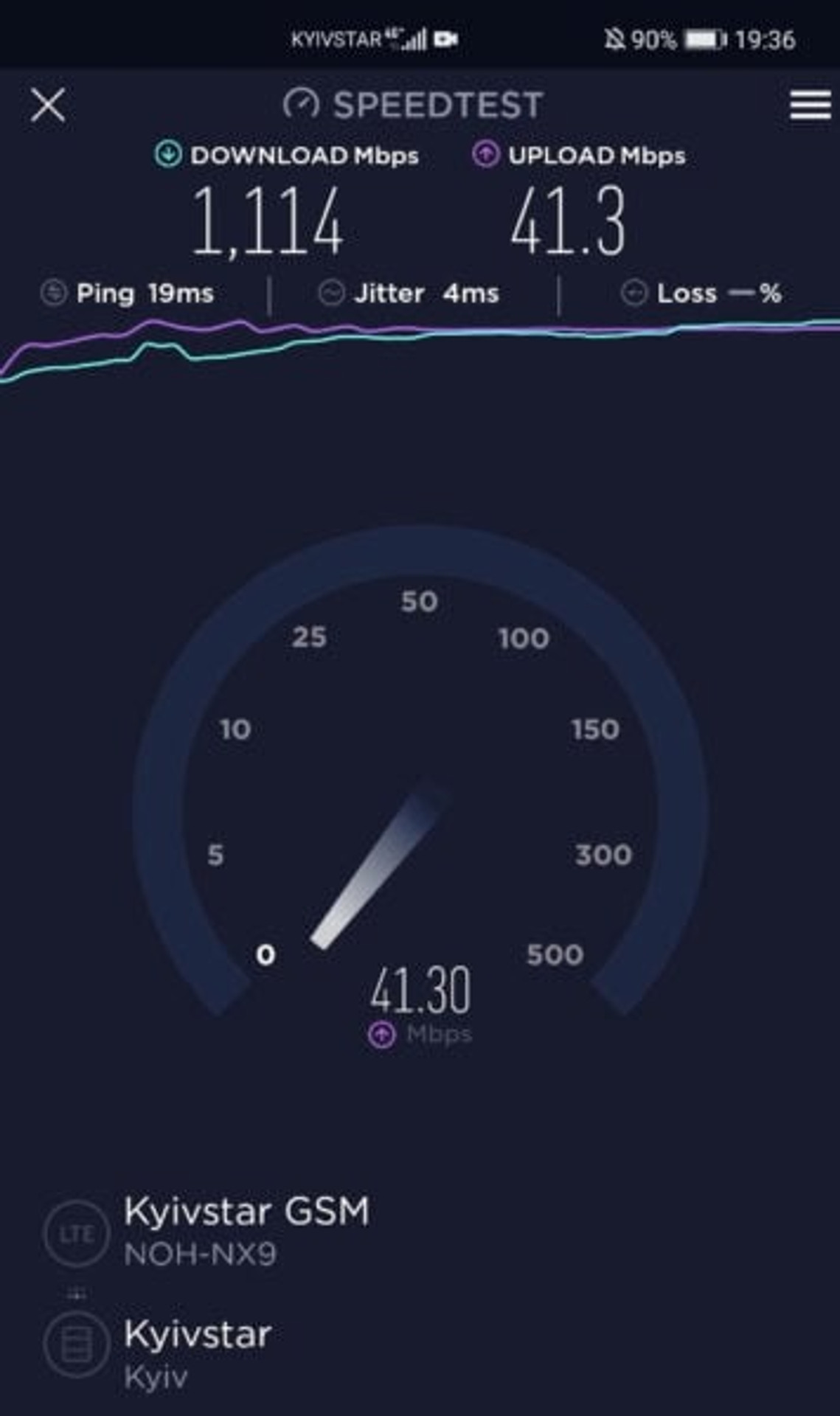Select the Kyivstar Kyiv test server
Image resolution: width=840 pixels, height=1416 pixels.
pos(158,1353)
